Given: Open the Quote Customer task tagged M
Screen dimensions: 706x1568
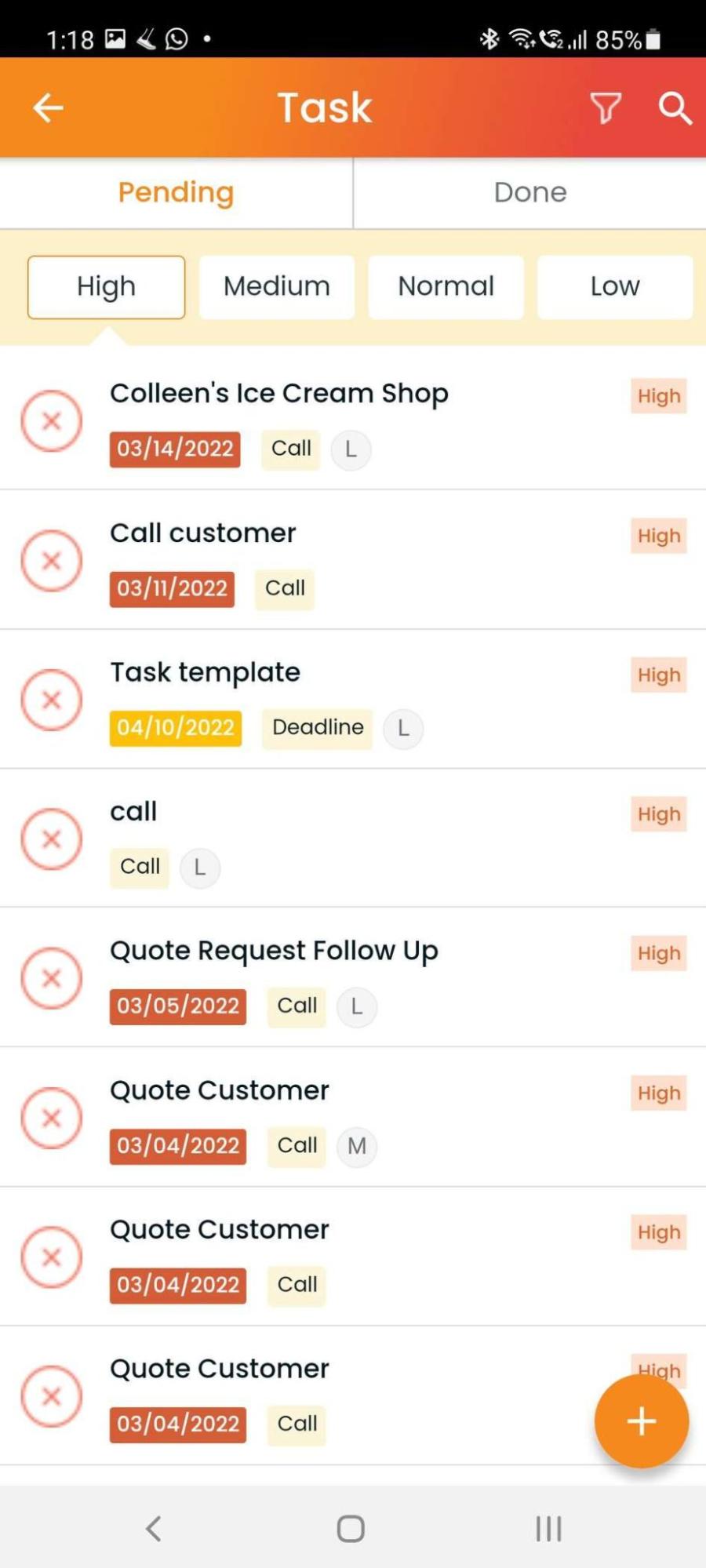Looking at the screenshot, I should coord(353,1117).
